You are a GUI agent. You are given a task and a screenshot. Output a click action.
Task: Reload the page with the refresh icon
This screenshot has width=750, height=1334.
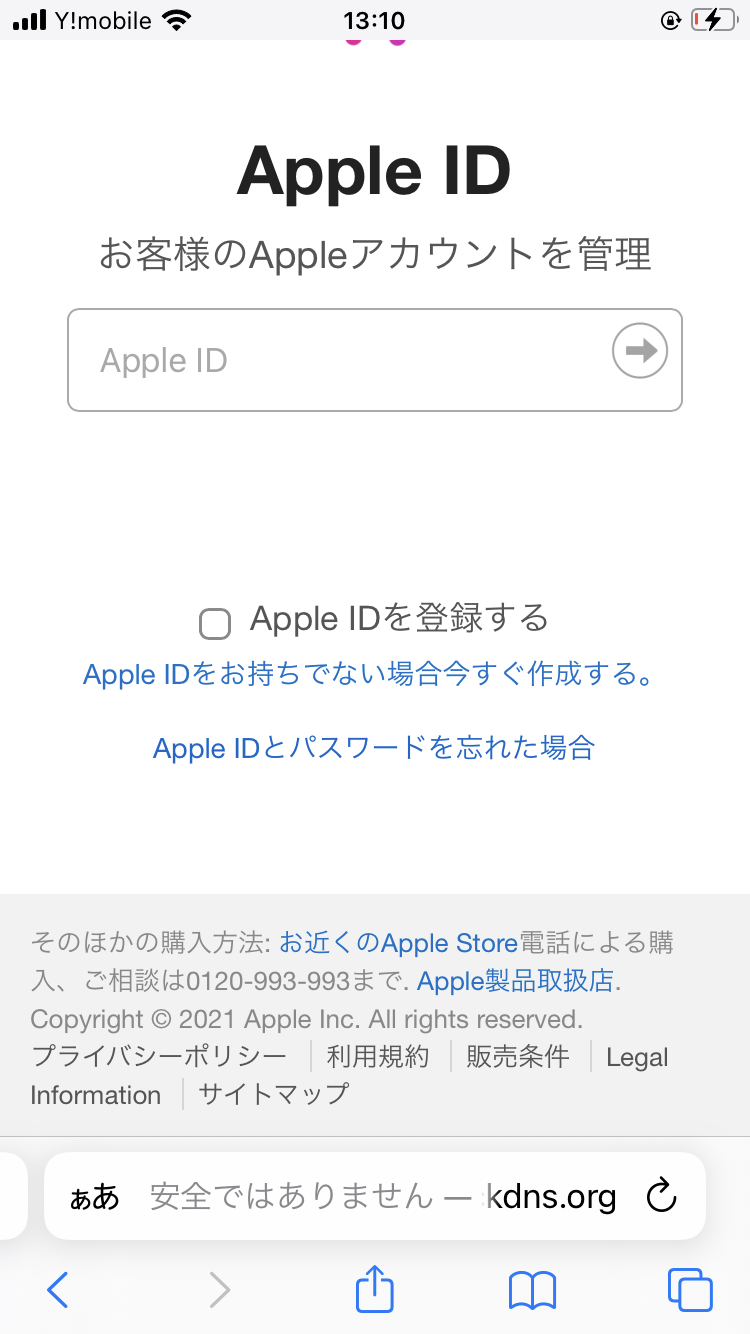662,1195
